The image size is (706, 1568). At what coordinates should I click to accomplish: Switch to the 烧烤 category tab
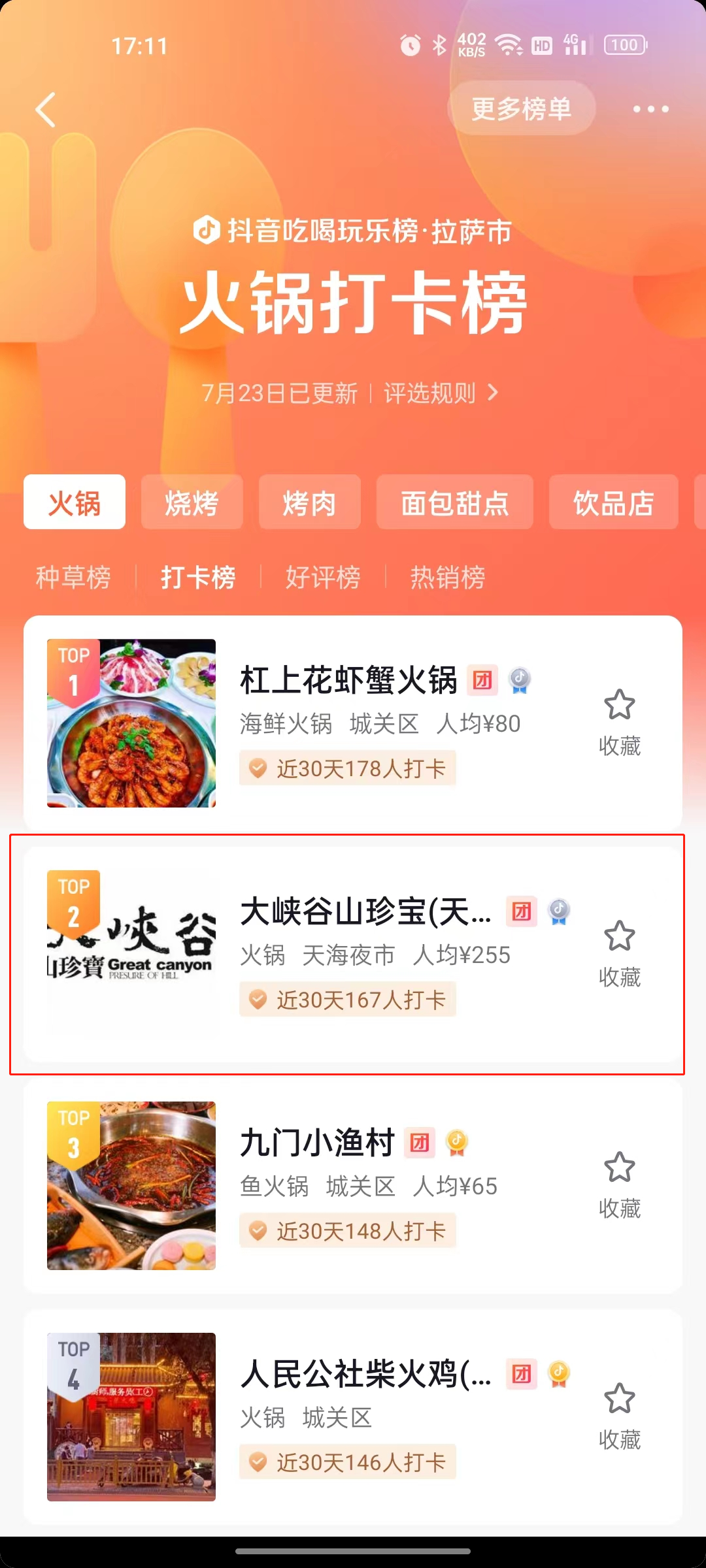pos(192,502)
